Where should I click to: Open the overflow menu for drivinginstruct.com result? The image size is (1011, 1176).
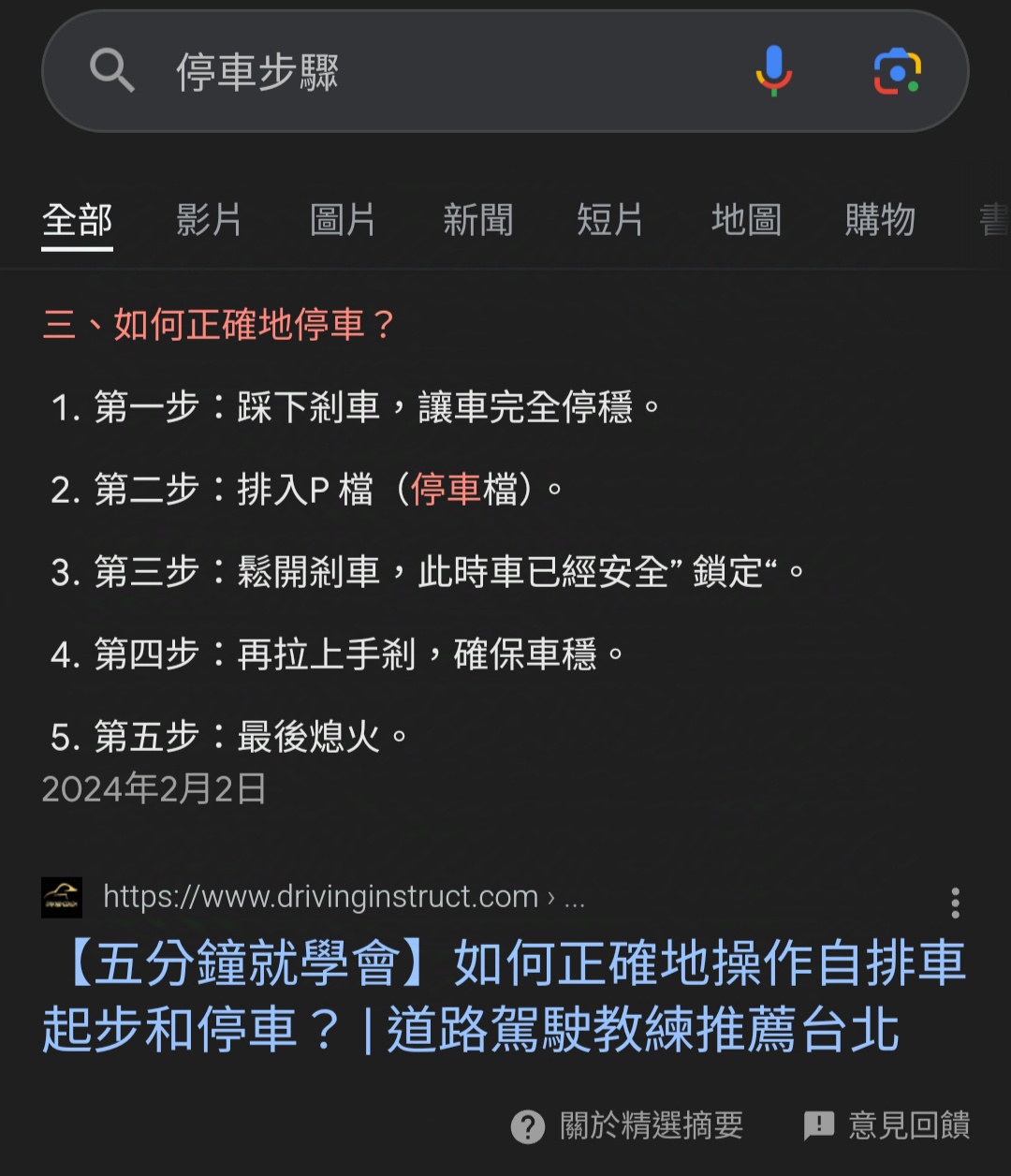955,903
